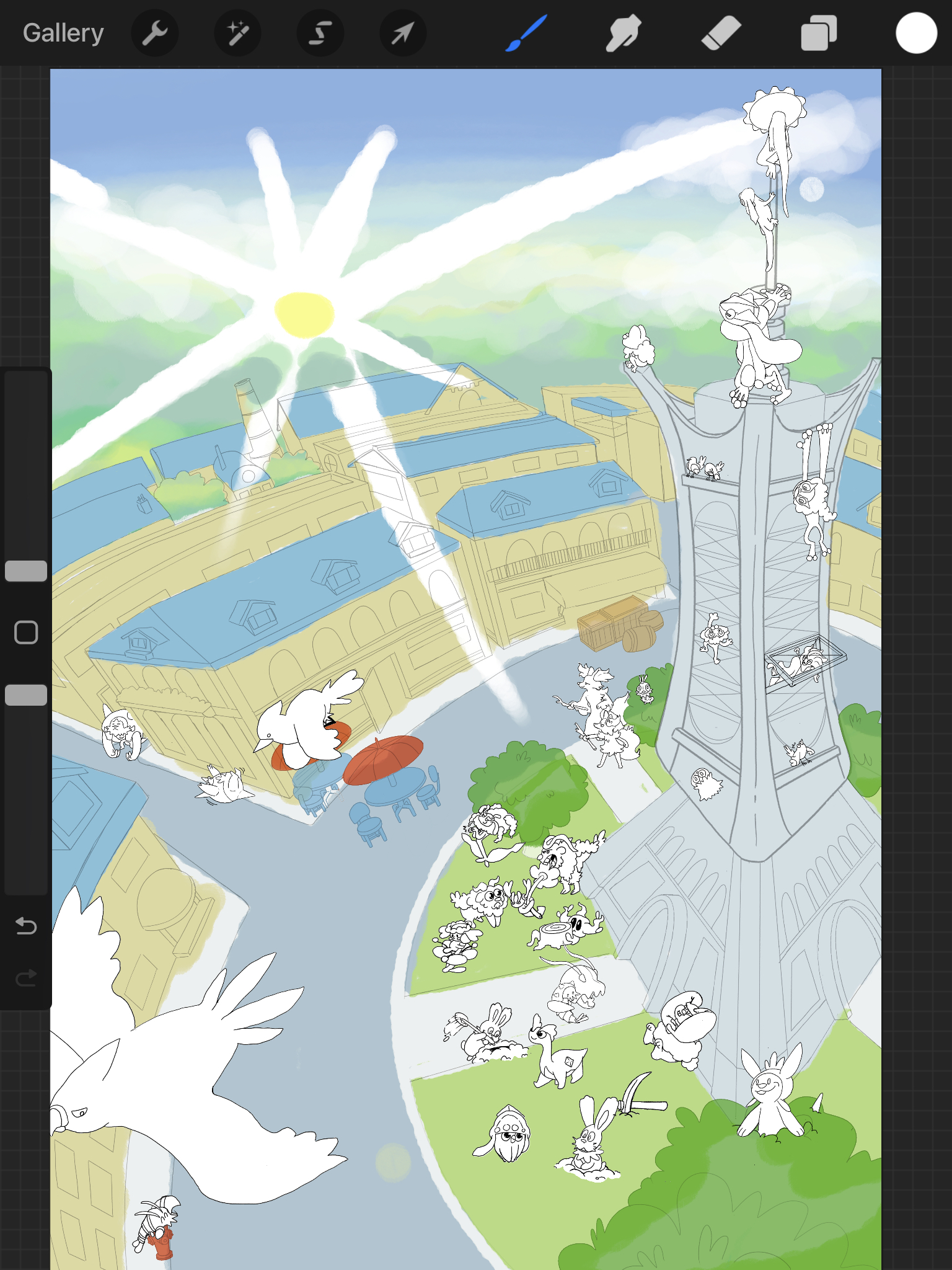This screenshot has width=952, height=1270.
Task: Return to the Gallery
Action: coord(63,33)
